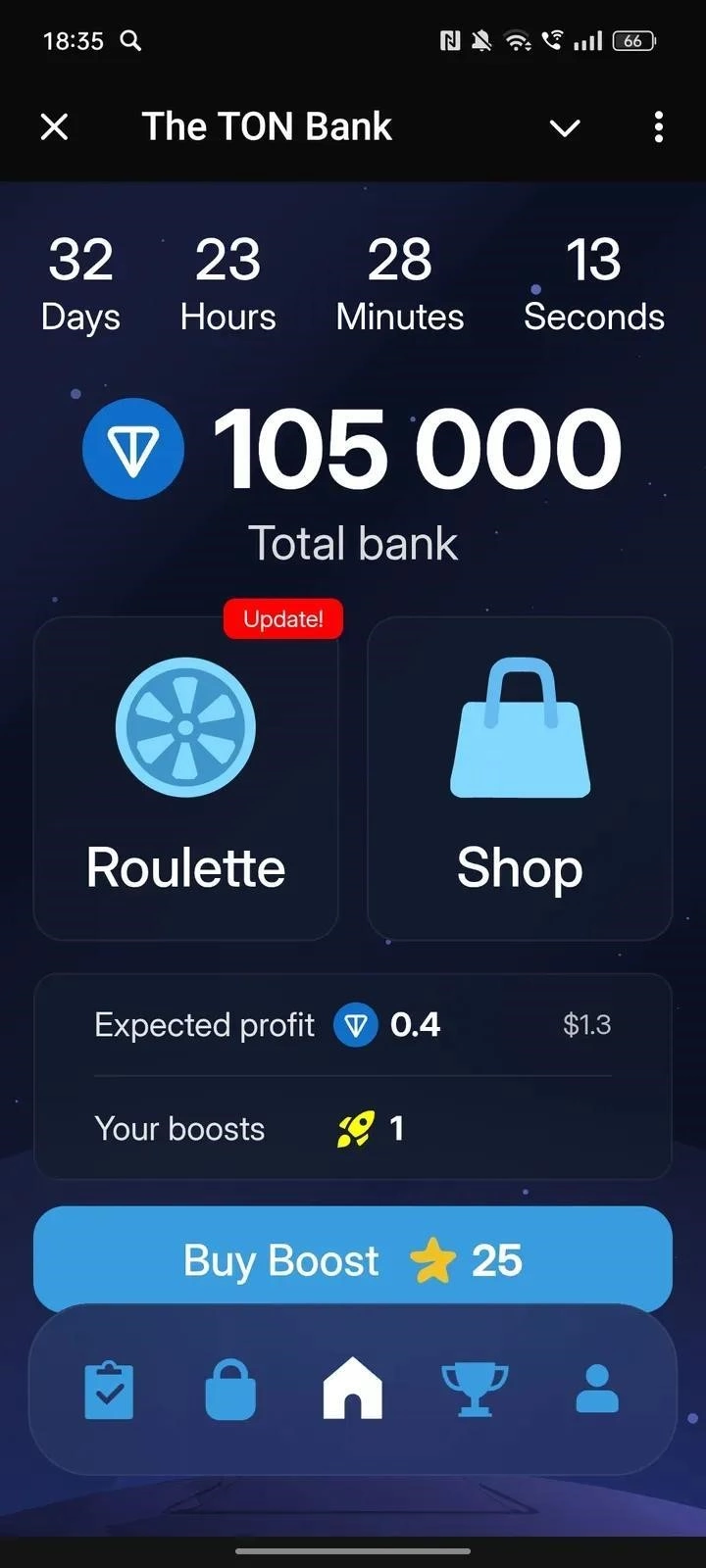The image size is (706, 1568).
Task: Close The TON Bank mini app
Action: coord(55,127)
